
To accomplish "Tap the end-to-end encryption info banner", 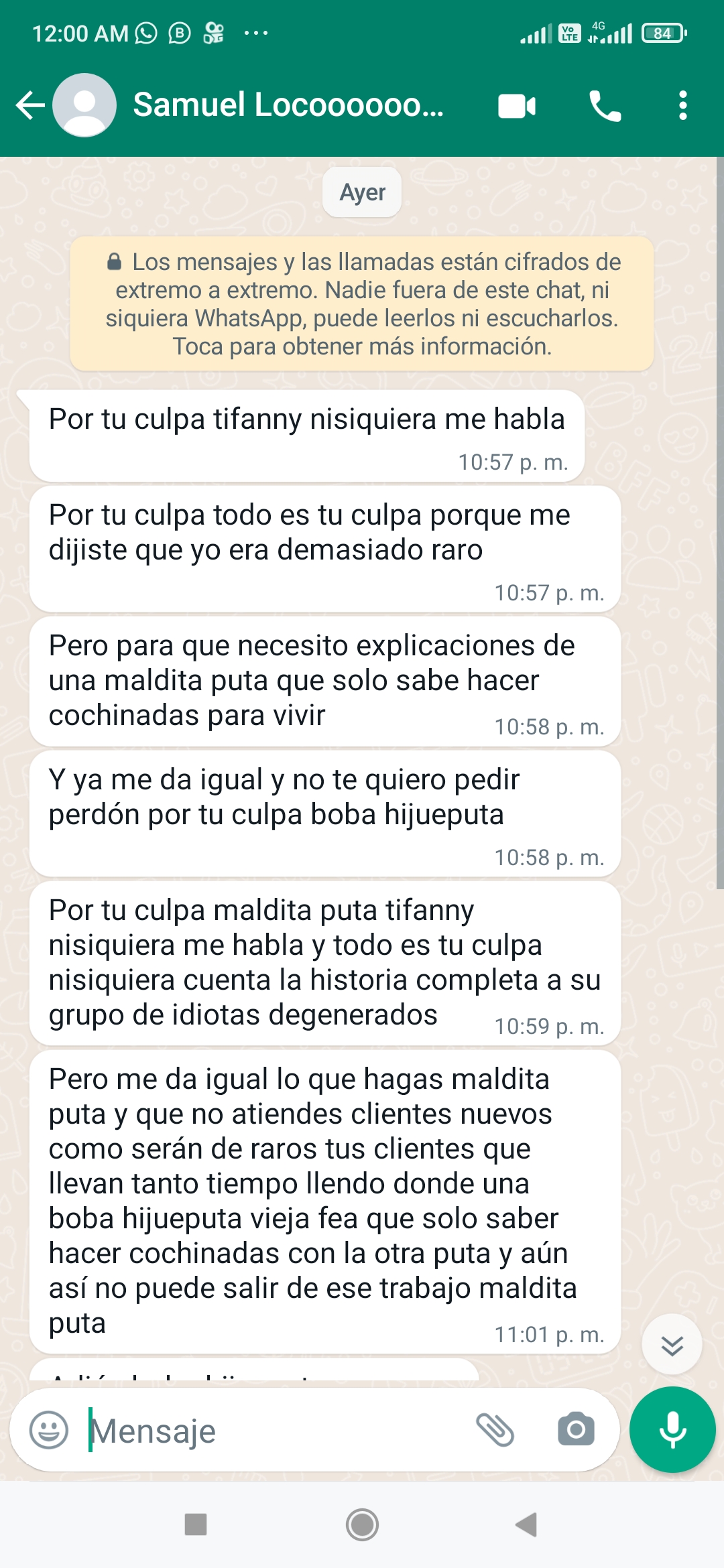I will pyautogui.click(x=362, y=304).
